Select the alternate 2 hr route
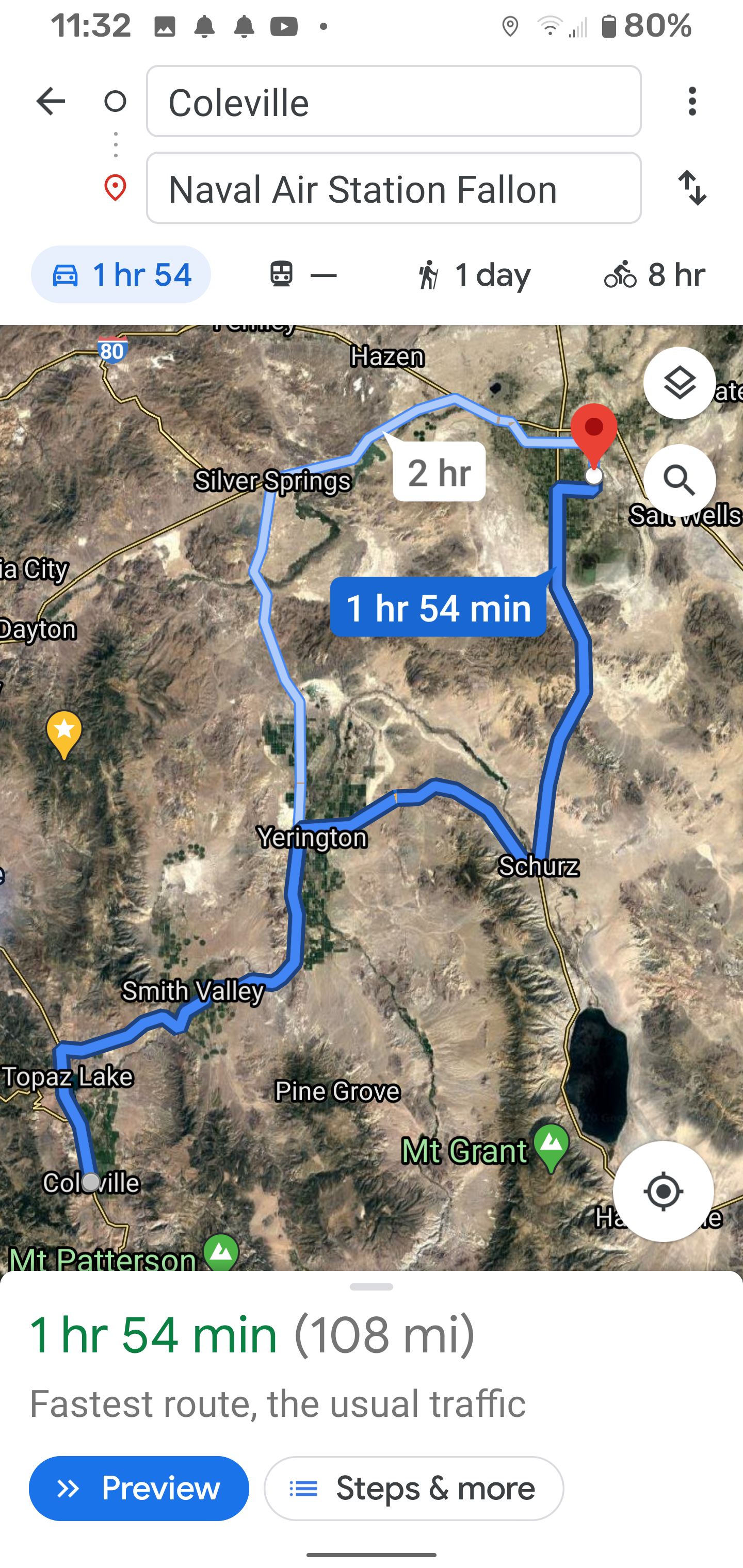743x1568 pixels. pos(439,472)
